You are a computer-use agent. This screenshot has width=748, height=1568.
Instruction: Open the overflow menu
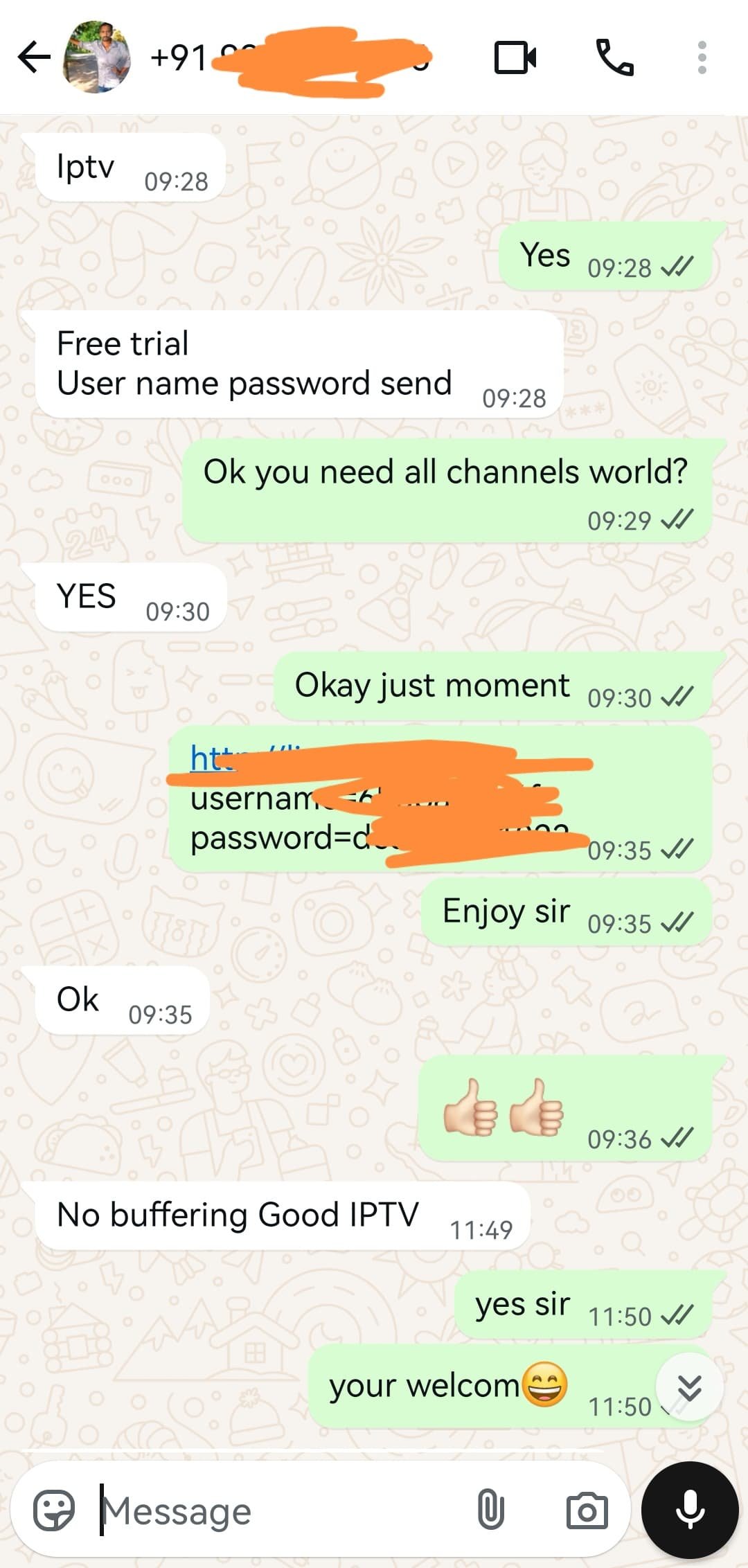tap(702, 57)
